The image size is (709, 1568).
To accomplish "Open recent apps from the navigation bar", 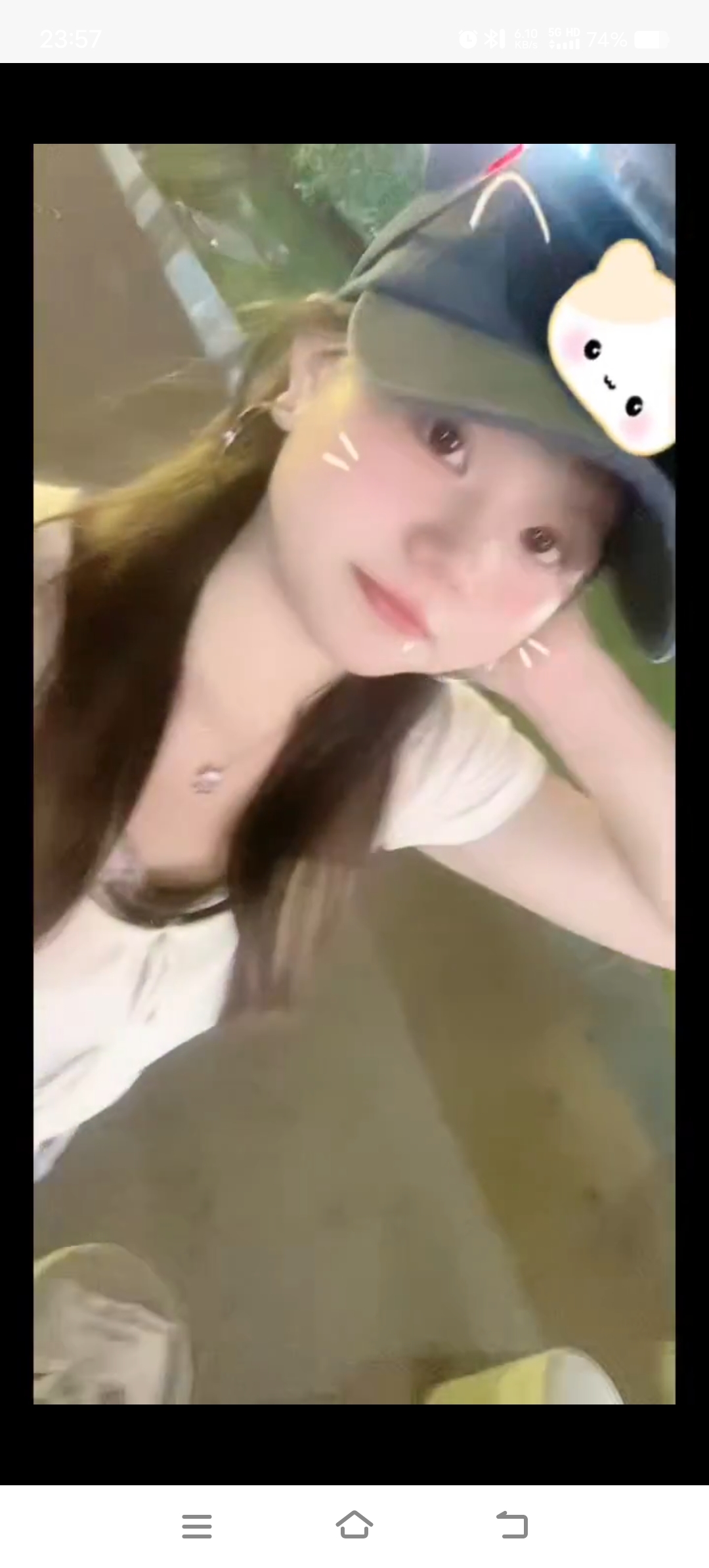I will coord(197,1526).
